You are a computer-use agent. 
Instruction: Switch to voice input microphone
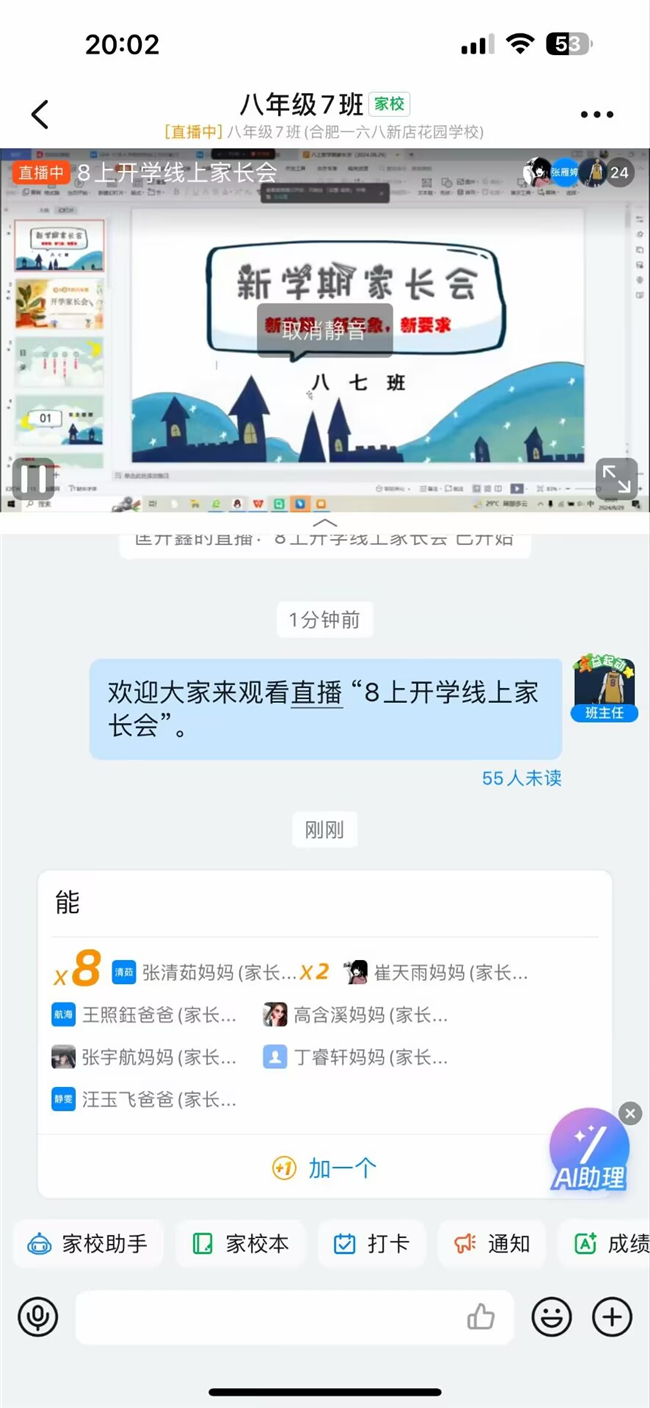tap(38, 1317)
